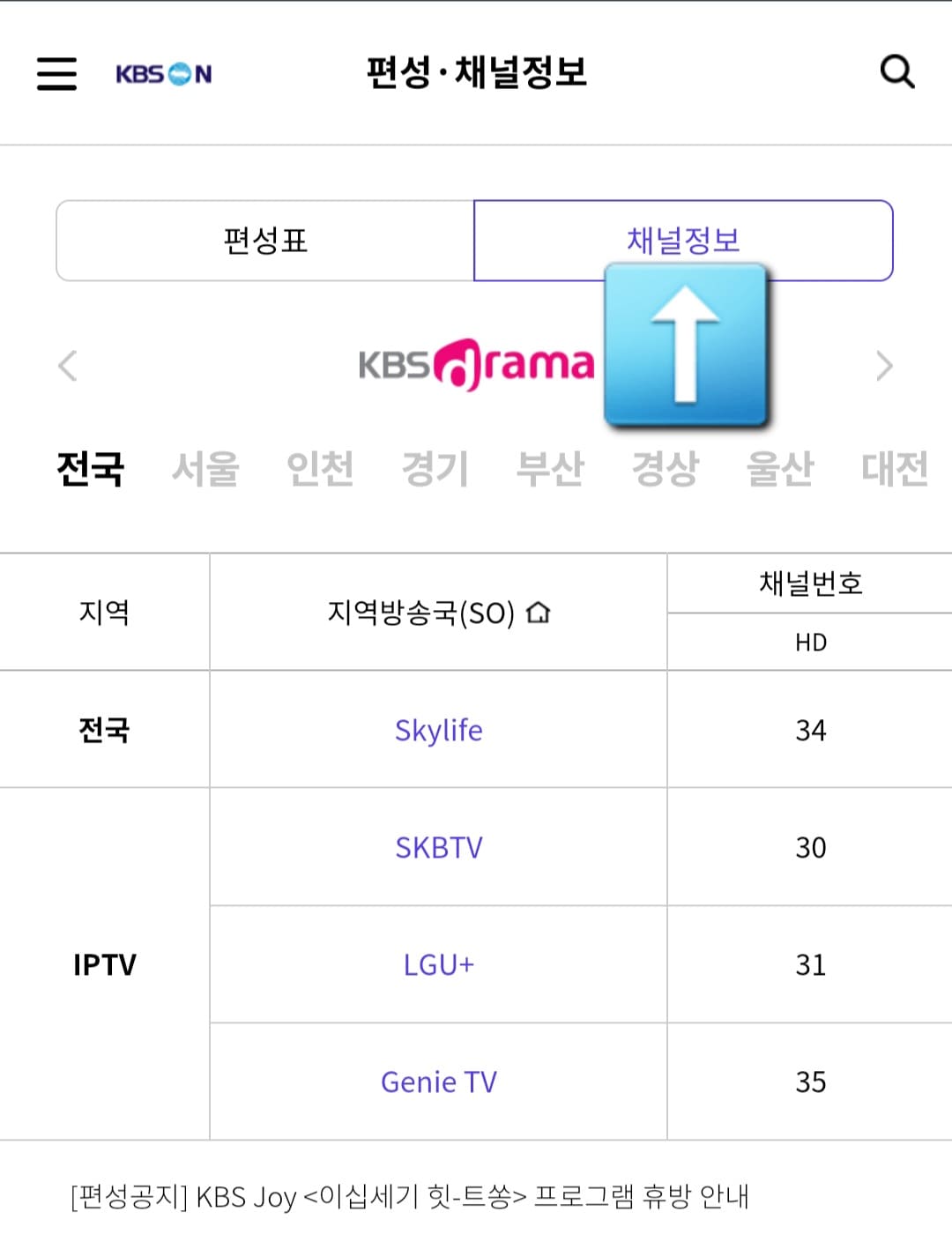Viewport: 952px width, 1249px height.
Task: Go to next channel with right arrow
Action: (884, 366)
